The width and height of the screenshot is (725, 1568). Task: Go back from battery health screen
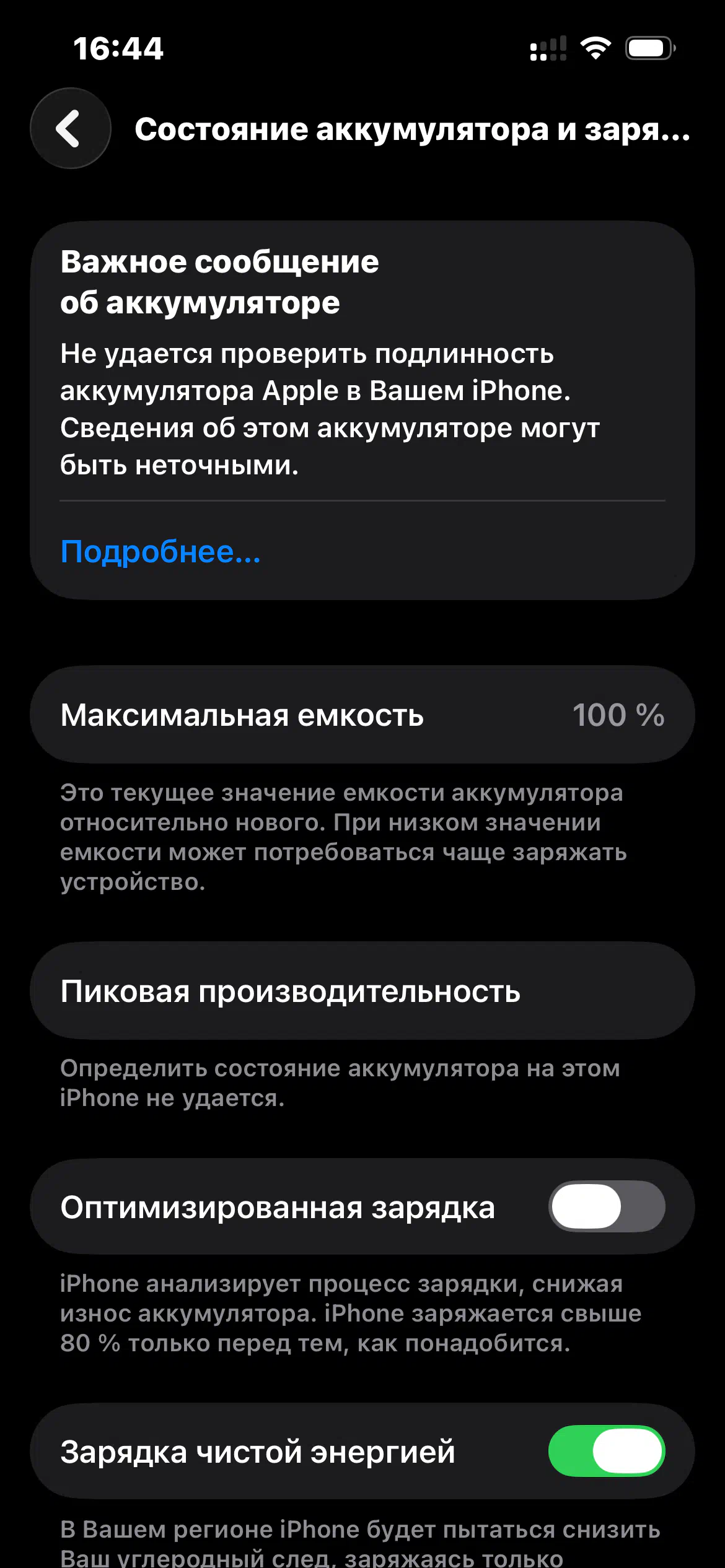point(71,129)
